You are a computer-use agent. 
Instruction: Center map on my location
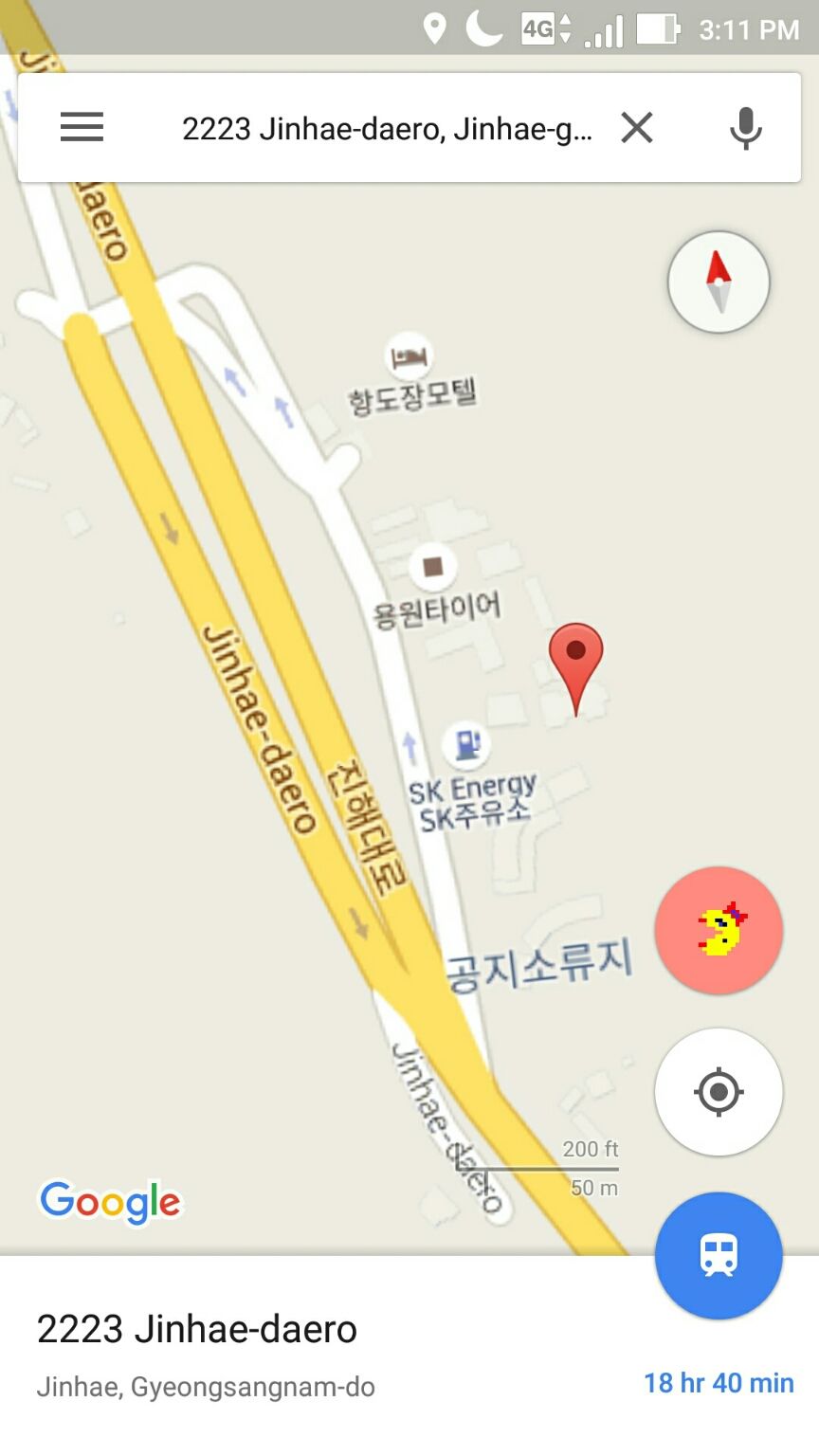point(719,1092)
